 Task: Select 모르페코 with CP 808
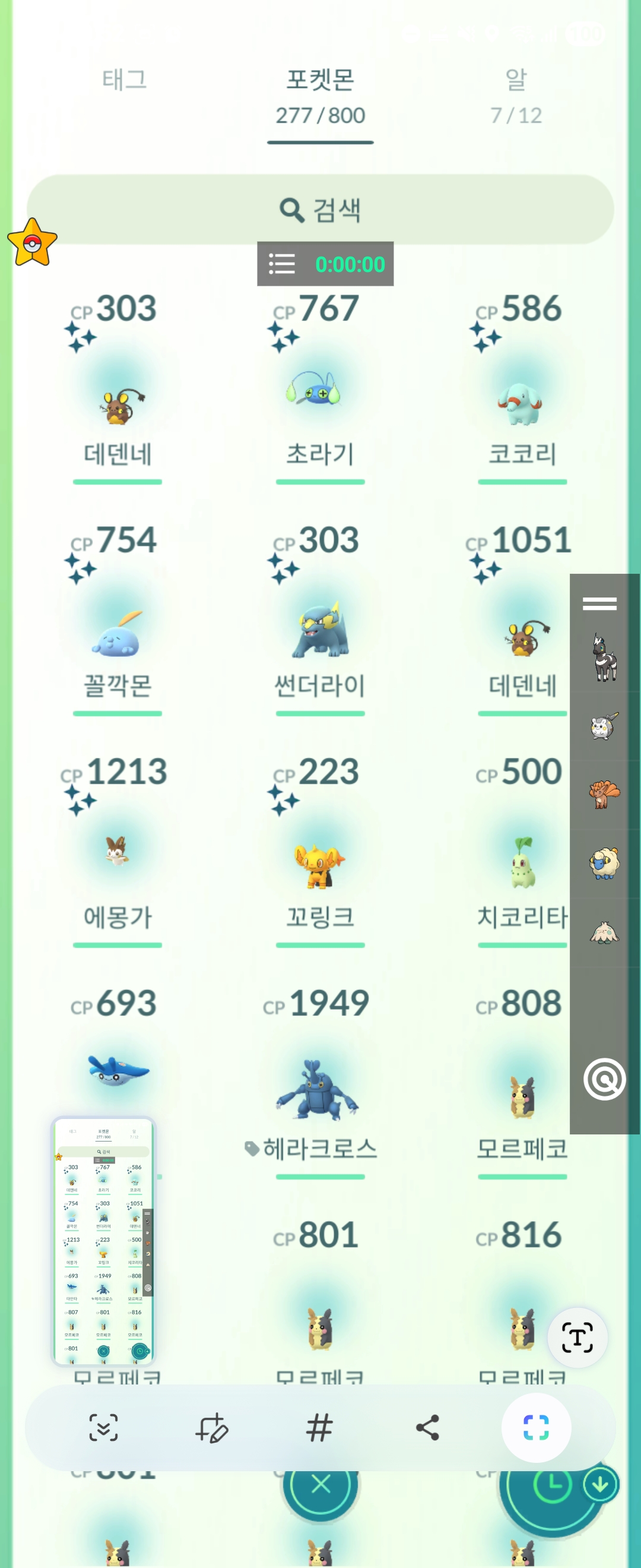522,1096
